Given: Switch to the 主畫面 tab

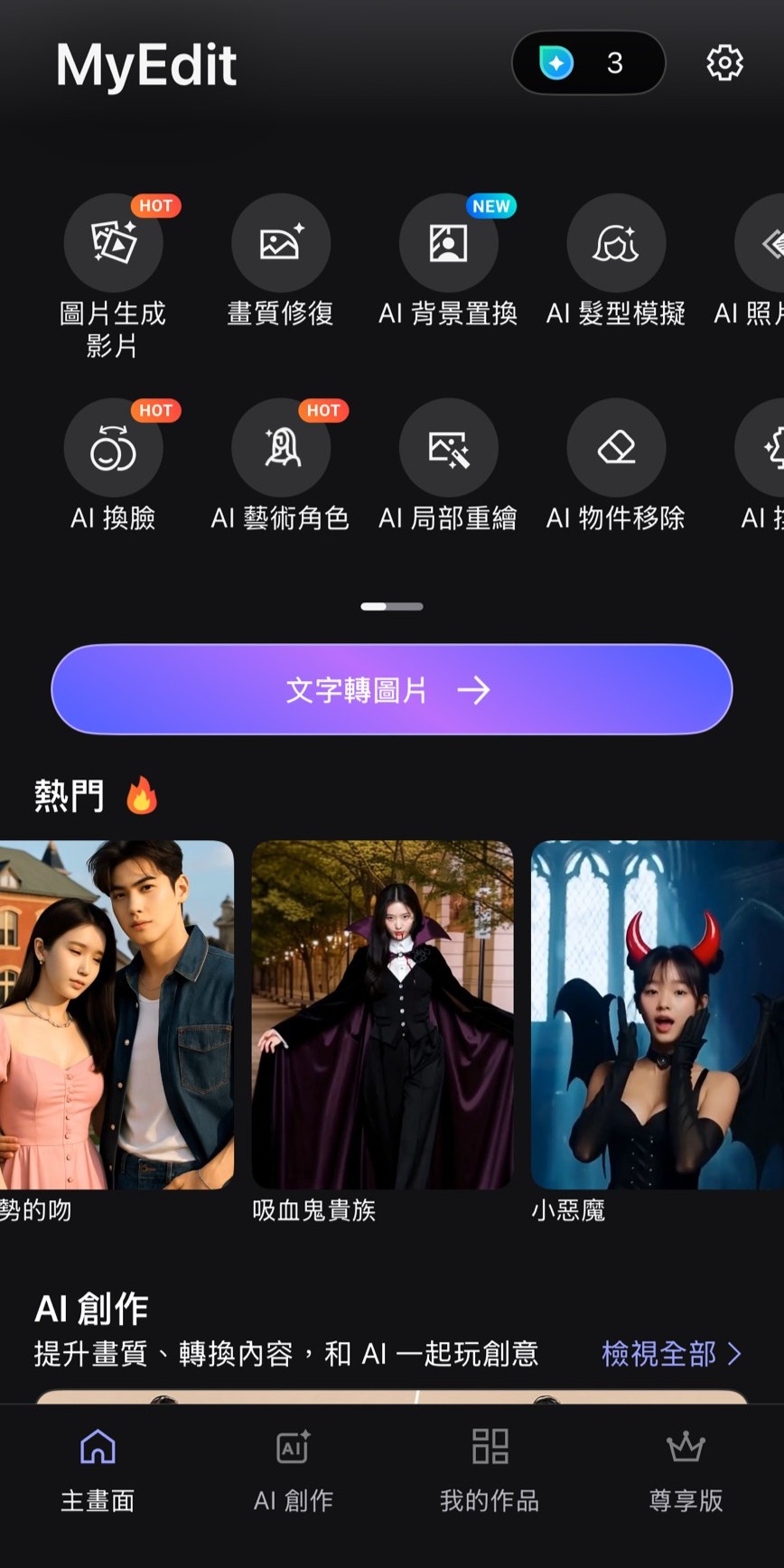Looking at the screenshot, I should [x=98, y=1470].
